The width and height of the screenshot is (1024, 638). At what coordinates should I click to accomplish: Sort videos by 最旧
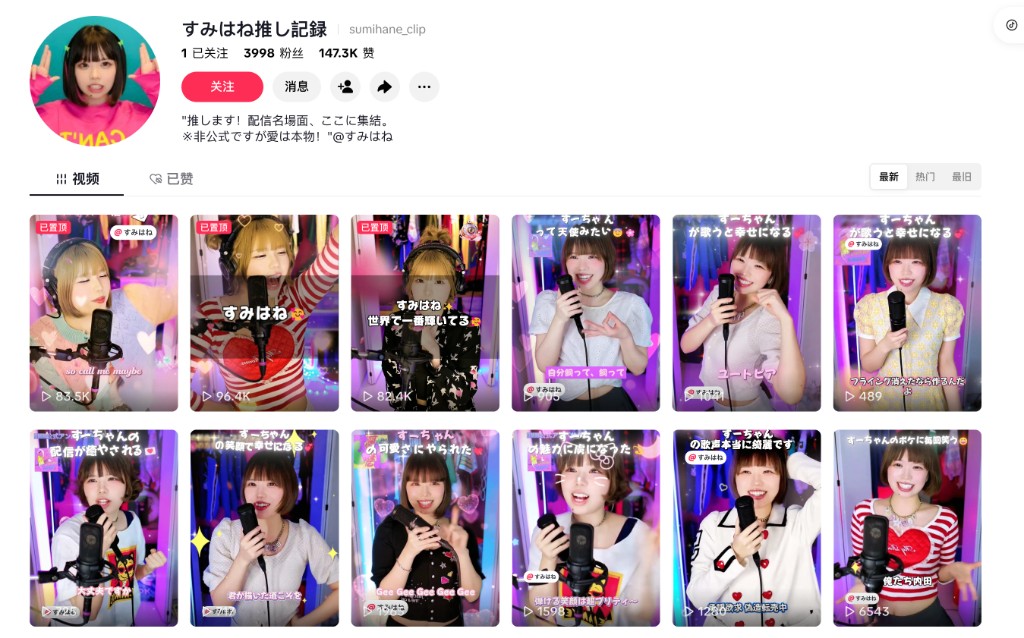(961, 177)
